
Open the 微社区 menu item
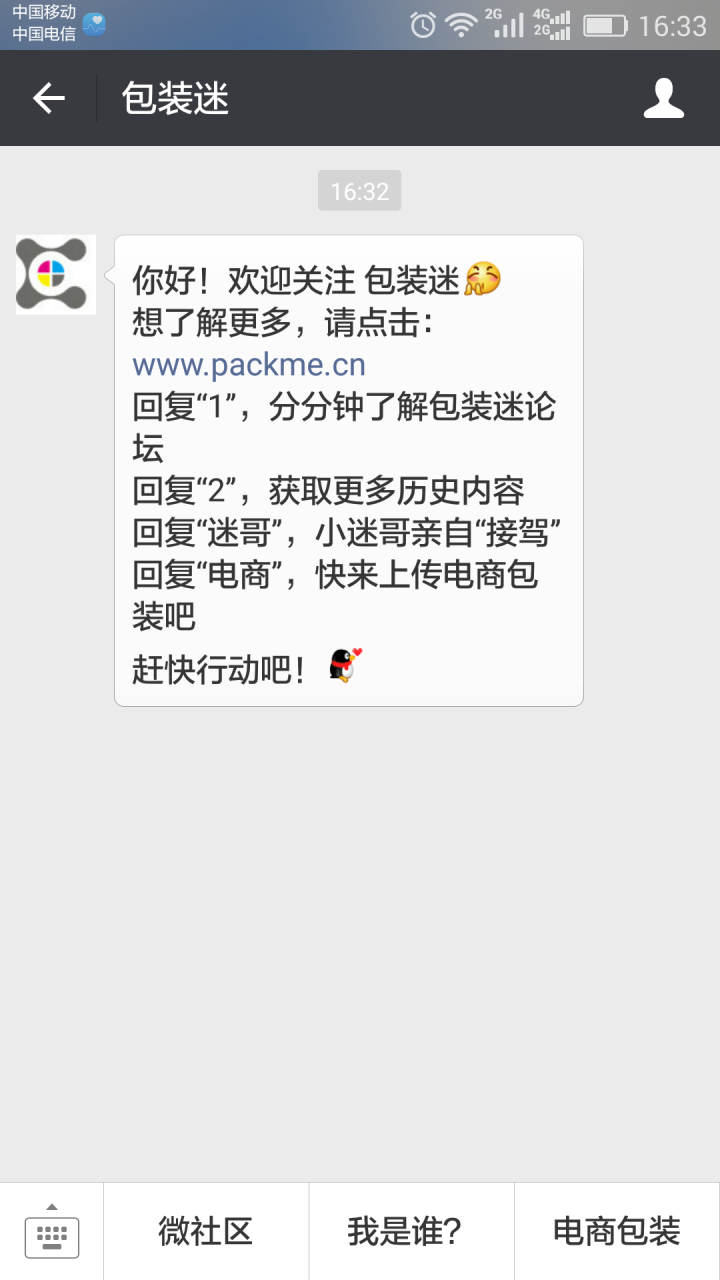[205, 1232]
